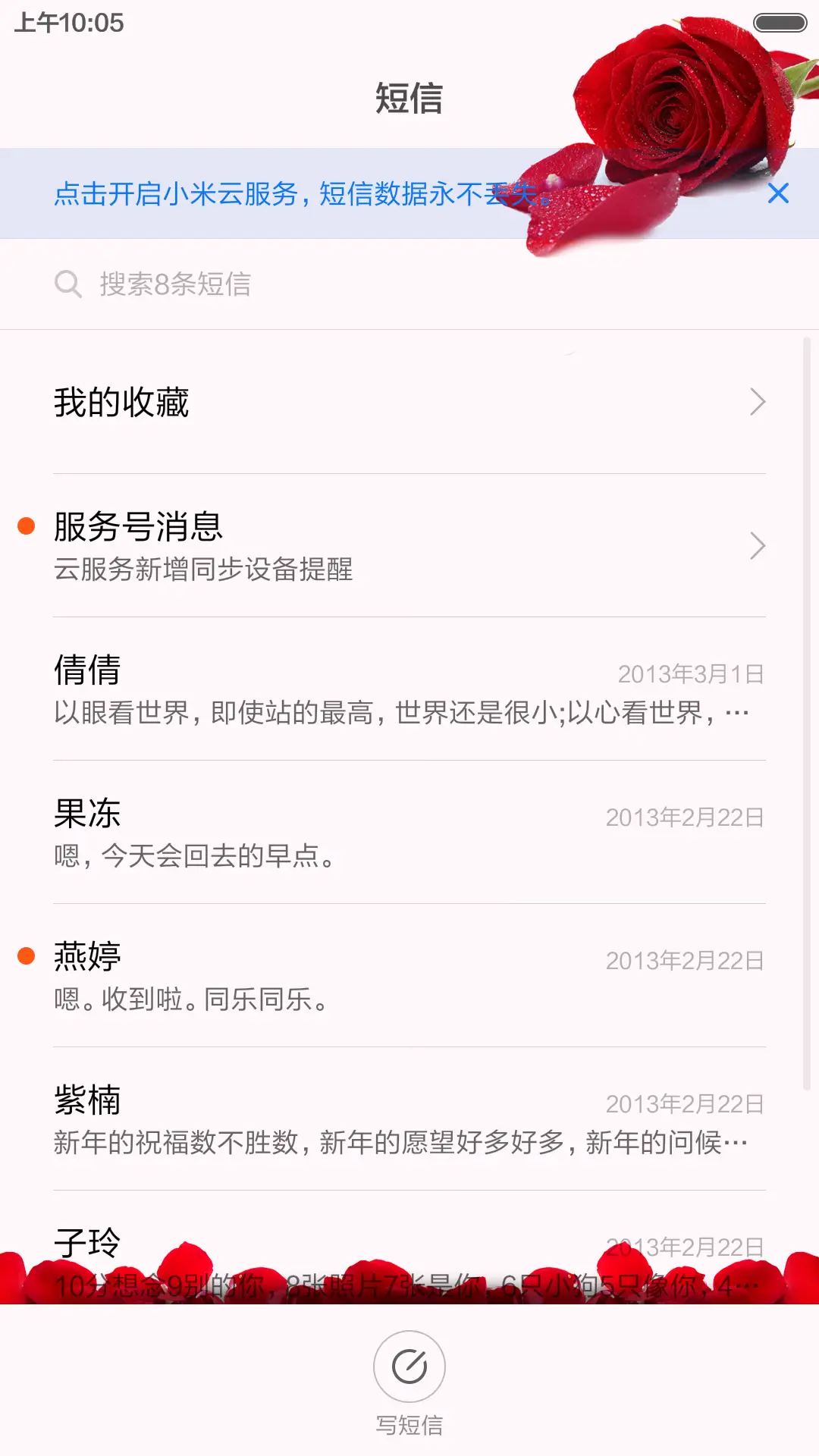
Task: Select the 紫楠 new year message
Action: coord(379,1121)
